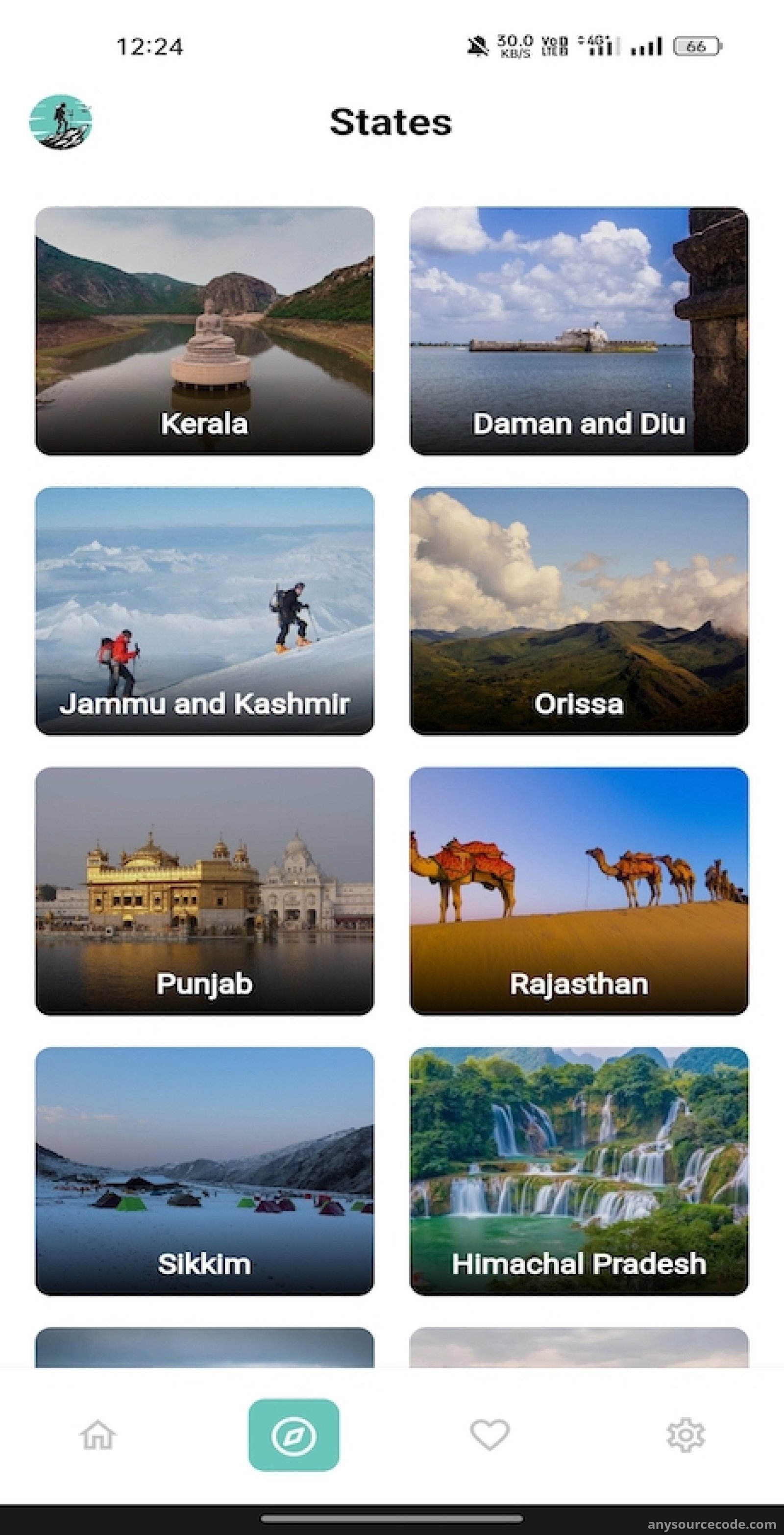This screenshot has width=784, height=1535.
Task: View the Jammu and Kashmir card
Action: [x=204, y=611]
